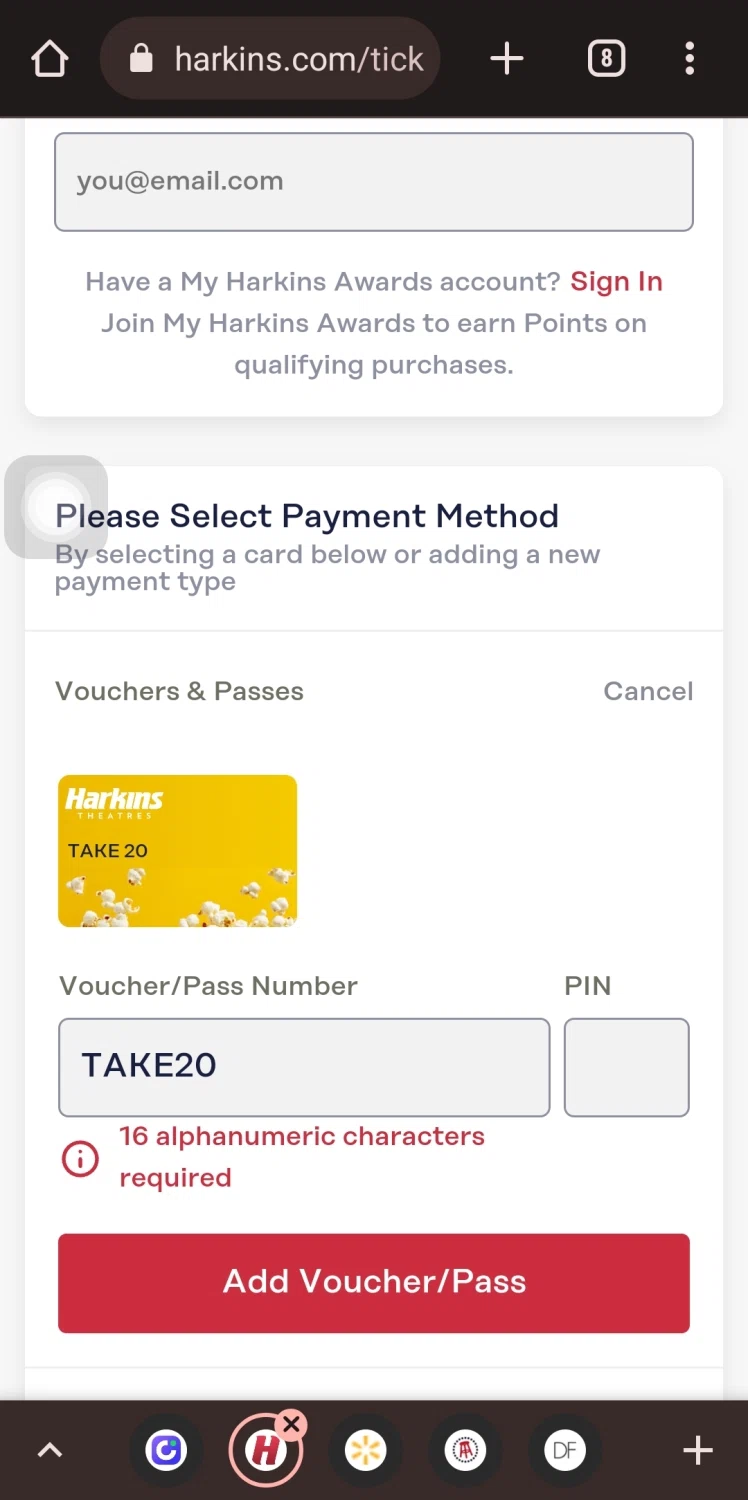This screenshot has width=748, height=1500.
Task: Add a new tab from bottom strip
Action: pyautogui.click(x=697, y=1450)
